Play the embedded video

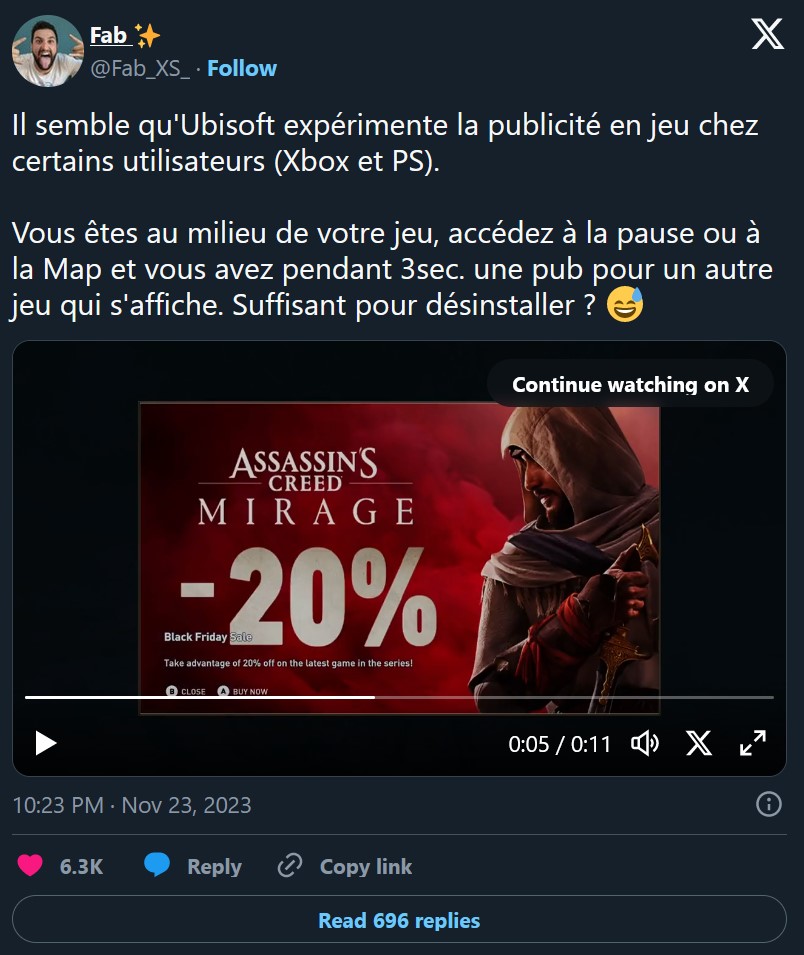click(x=46, y=743)
